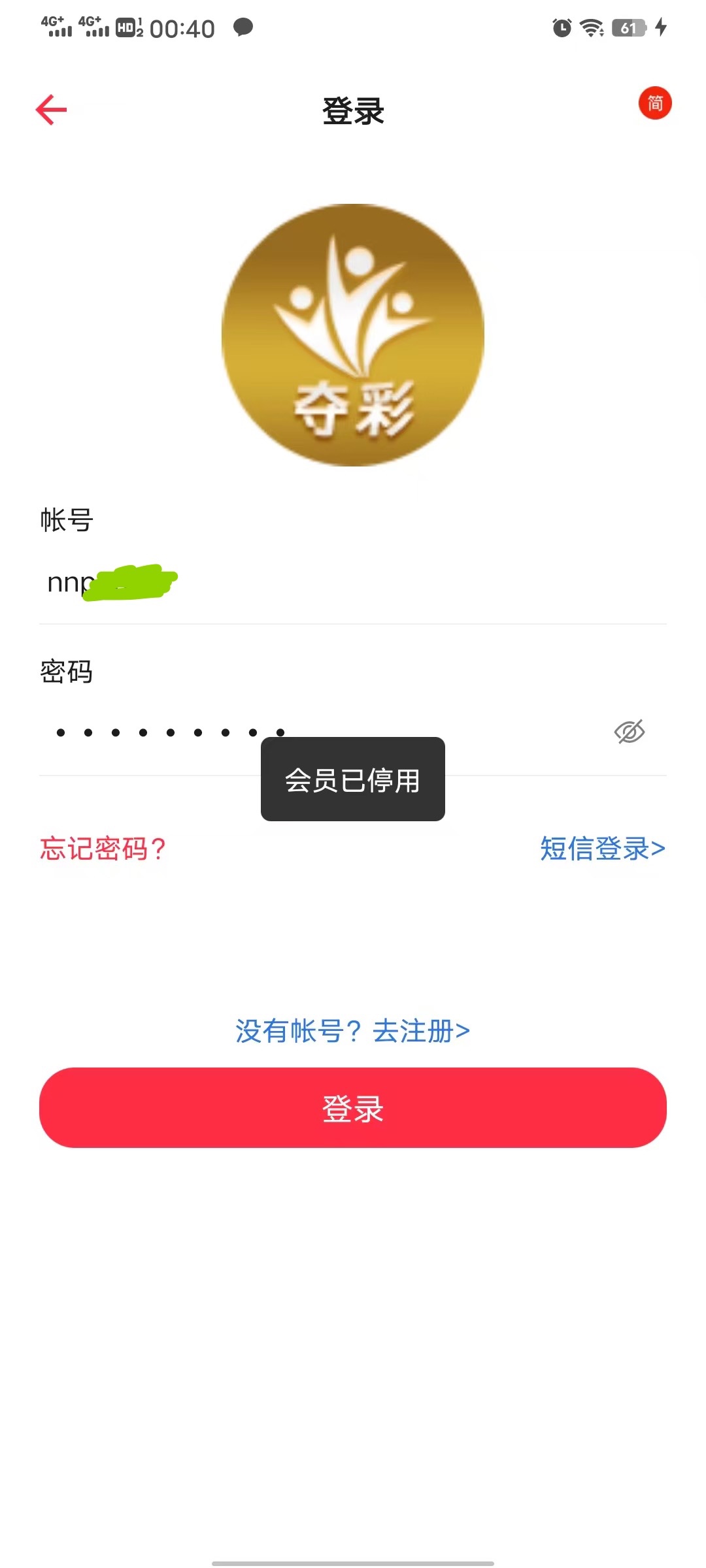The height and width of the screenshot is (1568, 706).
Task: Open the 忘记密码? link
Action: coord(103,849)
